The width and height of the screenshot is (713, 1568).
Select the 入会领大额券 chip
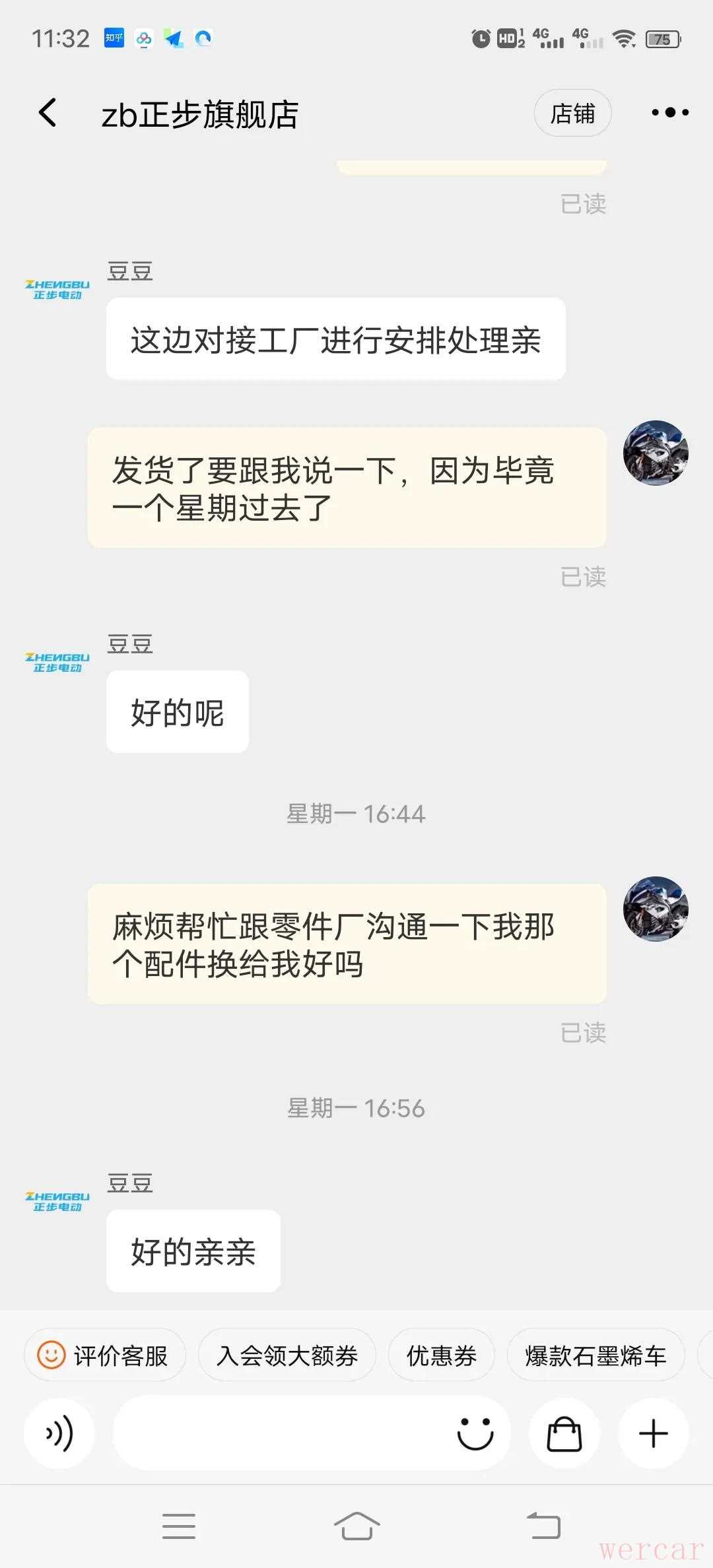coord(287,1356)
